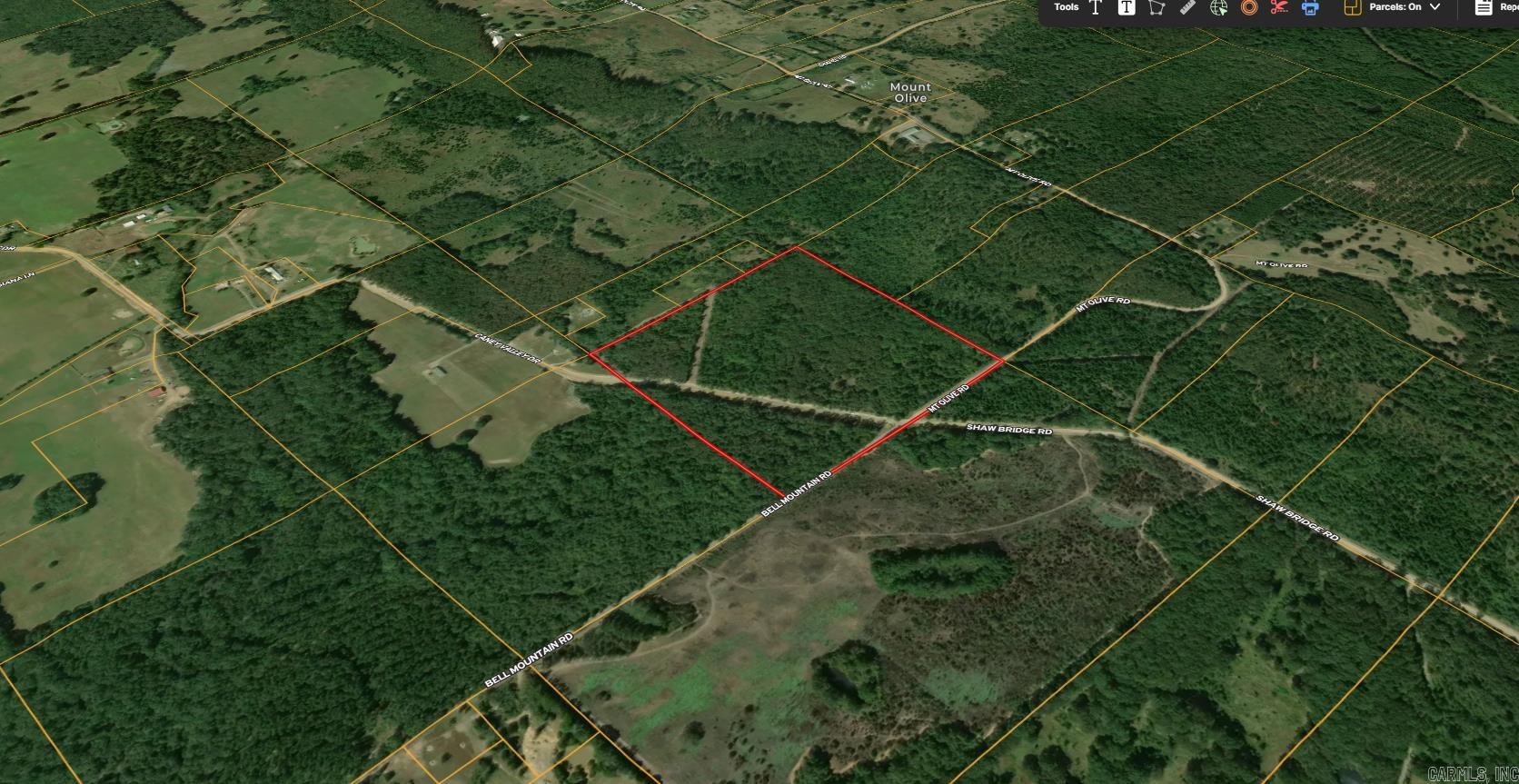This screenshot has width=1519, height=784.
Task: Print the map with printer icon
Action: tap(1310, 7)
